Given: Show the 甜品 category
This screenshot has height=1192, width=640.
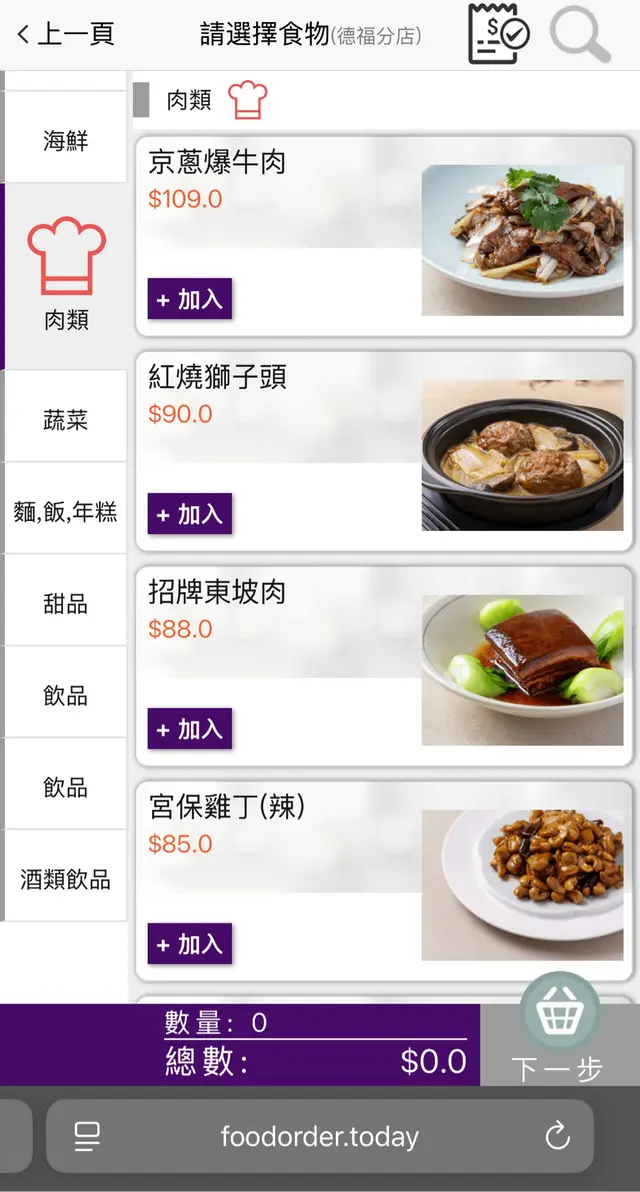Looking at the screenshot, I should coord(66,604).
